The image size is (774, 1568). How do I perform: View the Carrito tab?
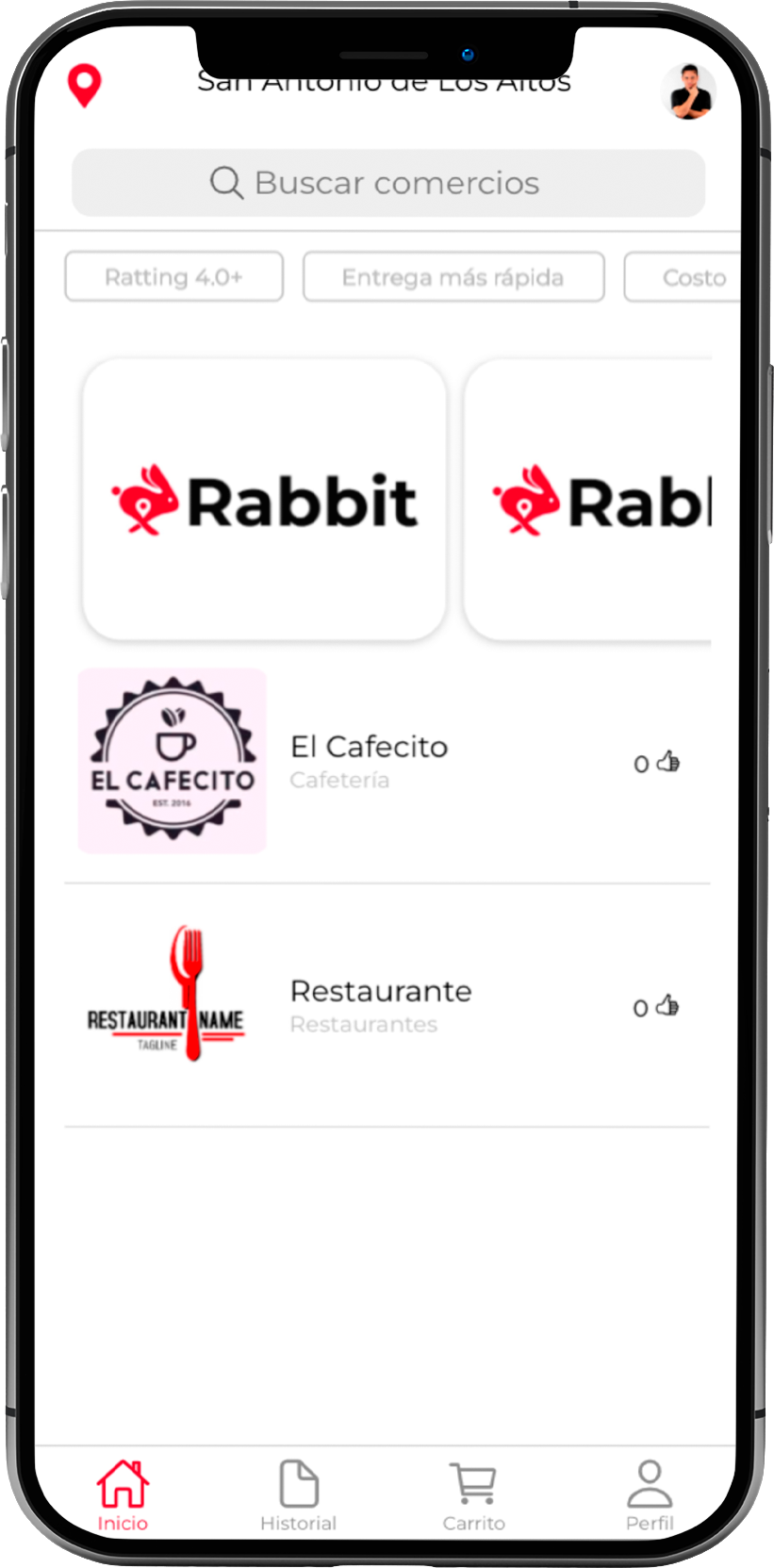click(473, 1495)
